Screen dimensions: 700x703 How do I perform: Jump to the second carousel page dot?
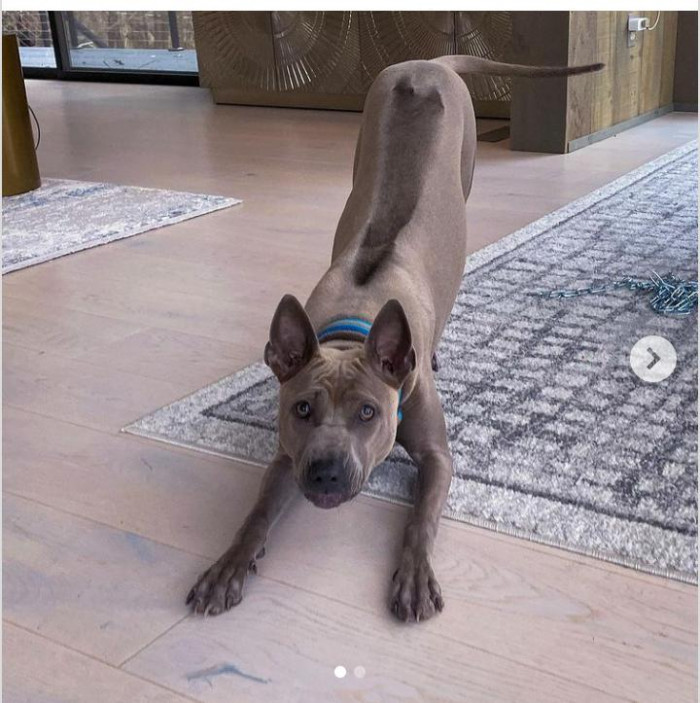point(360,672)
